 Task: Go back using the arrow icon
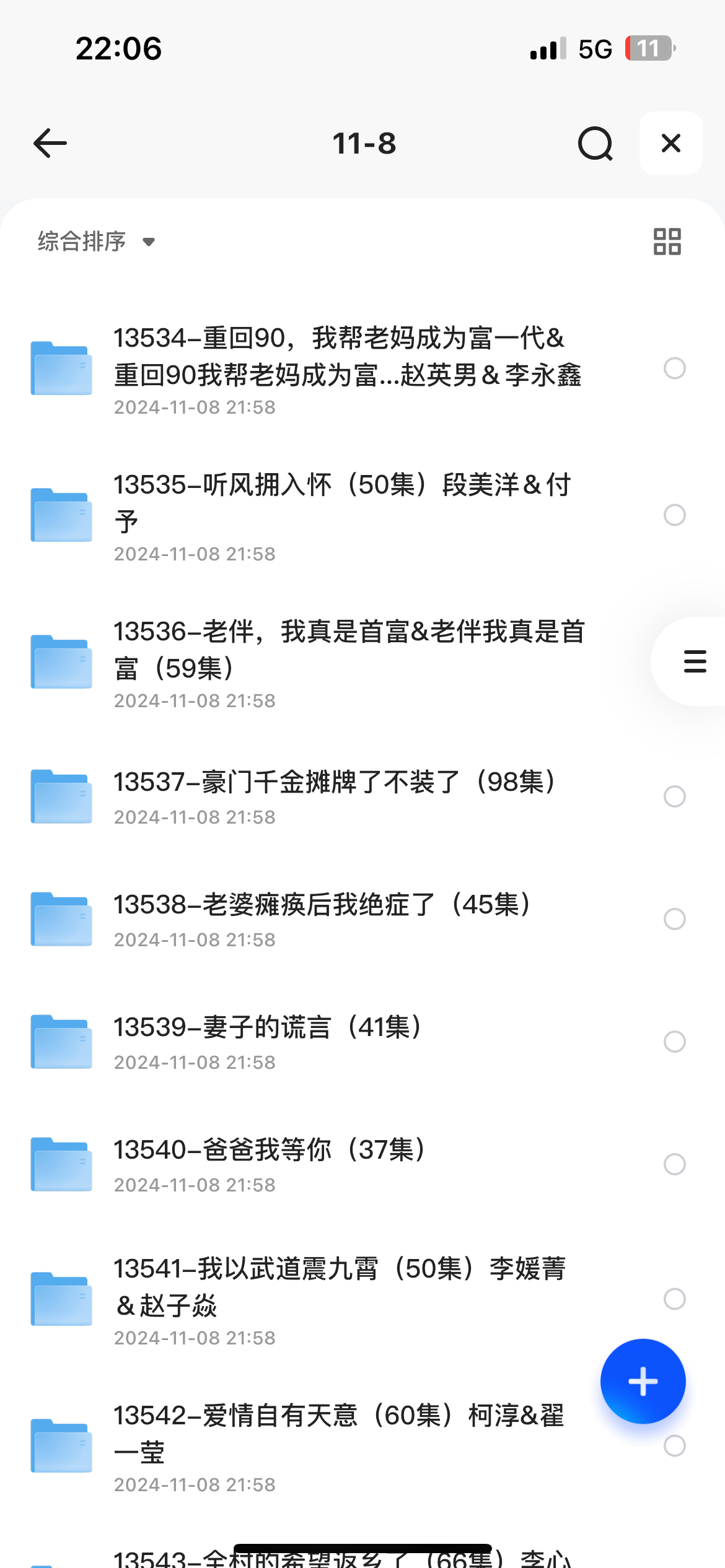pos(50,143)
